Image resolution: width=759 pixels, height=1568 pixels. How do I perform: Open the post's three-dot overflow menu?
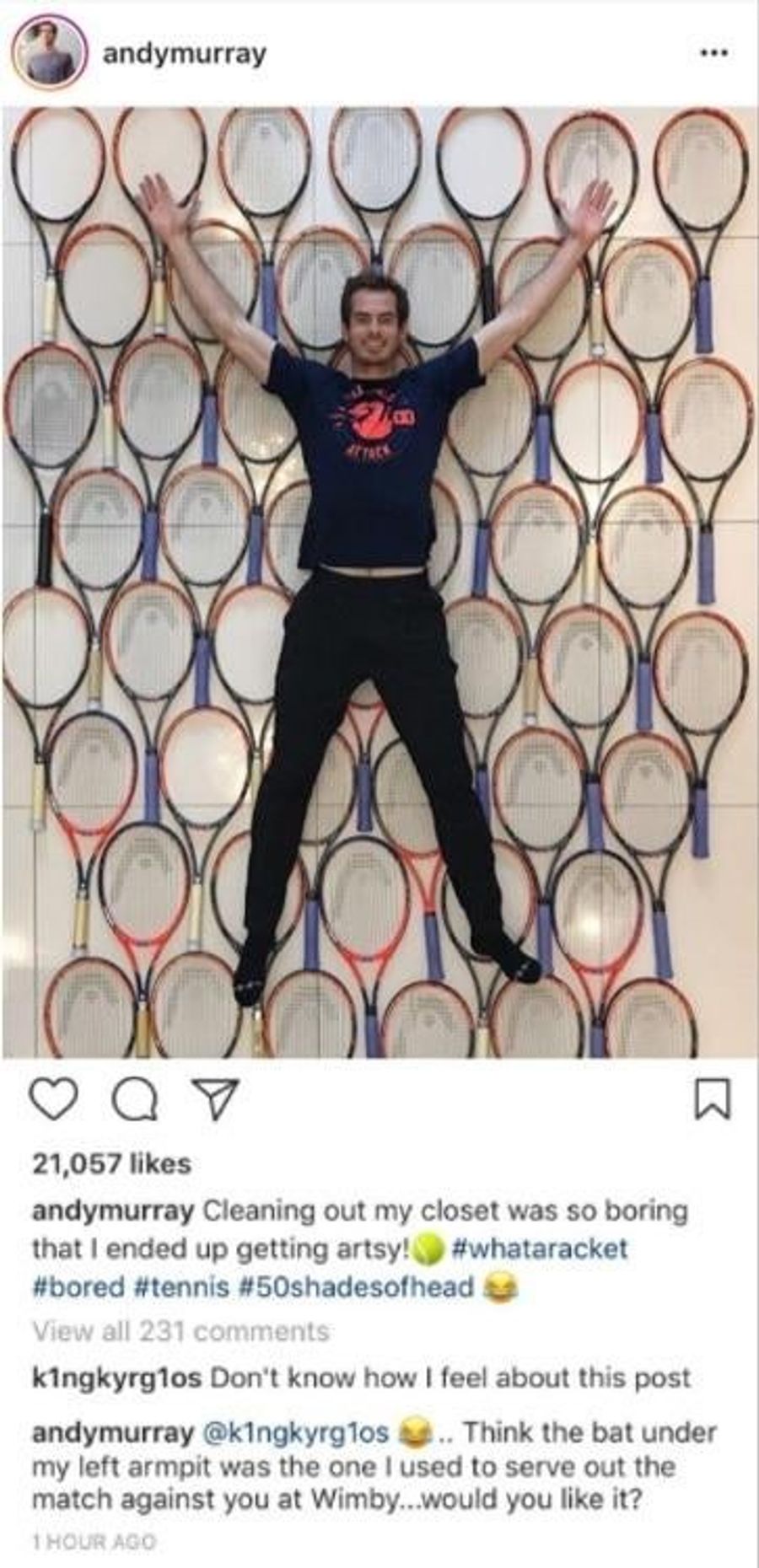(x=713, y=53)
